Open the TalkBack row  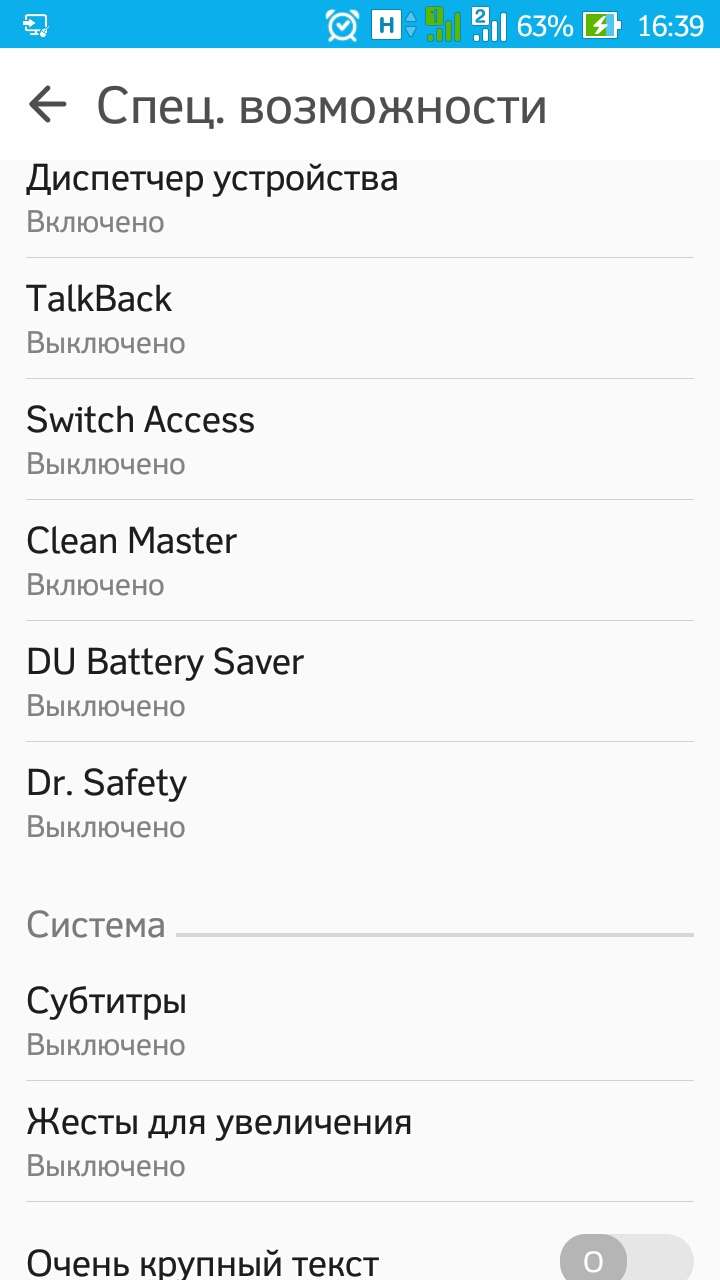coord(360,318)
